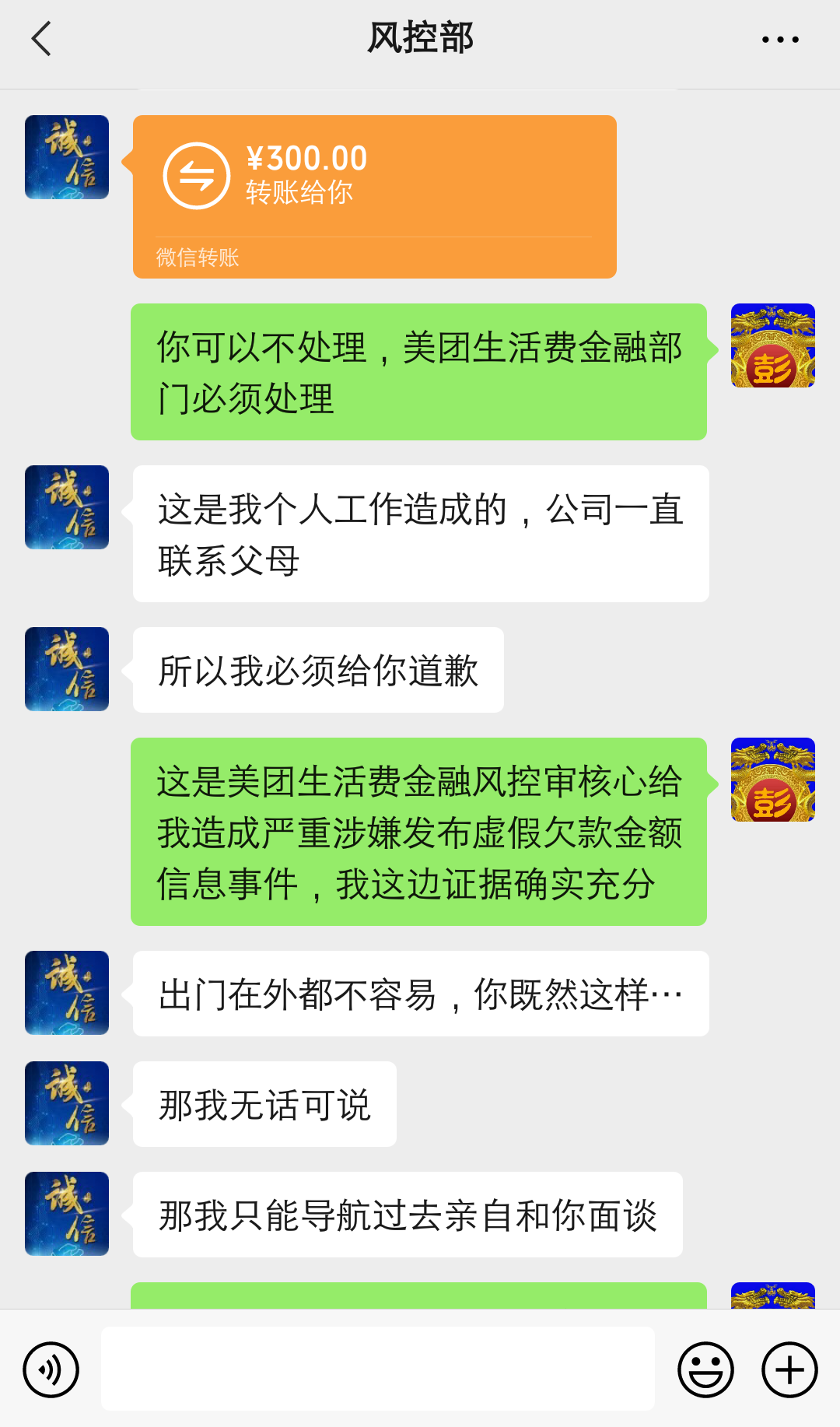
Task: Tap the 风控部 chat title
Action: [420, 36]
